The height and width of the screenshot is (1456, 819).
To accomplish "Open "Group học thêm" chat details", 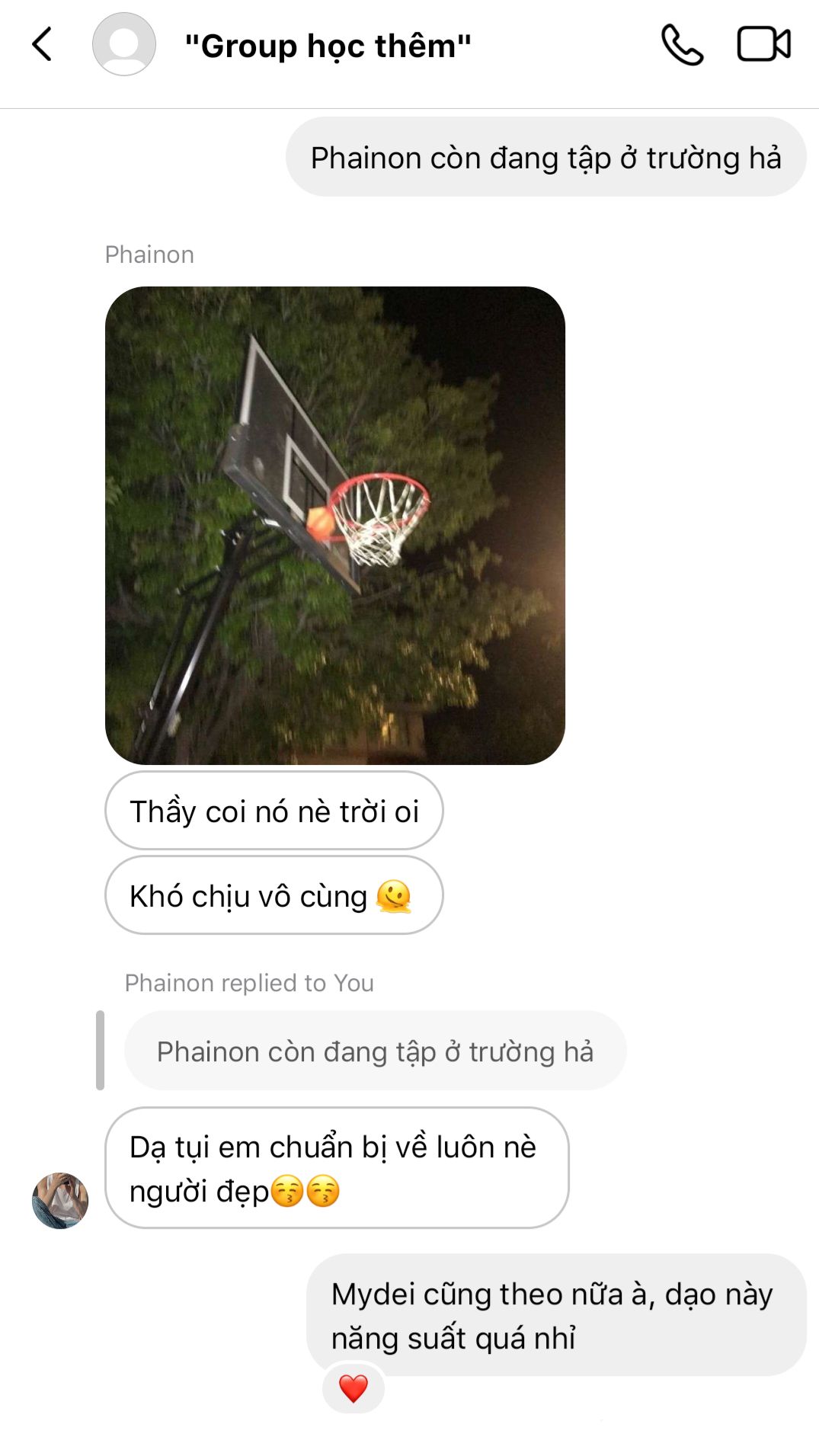I will (x=328, y=46).
